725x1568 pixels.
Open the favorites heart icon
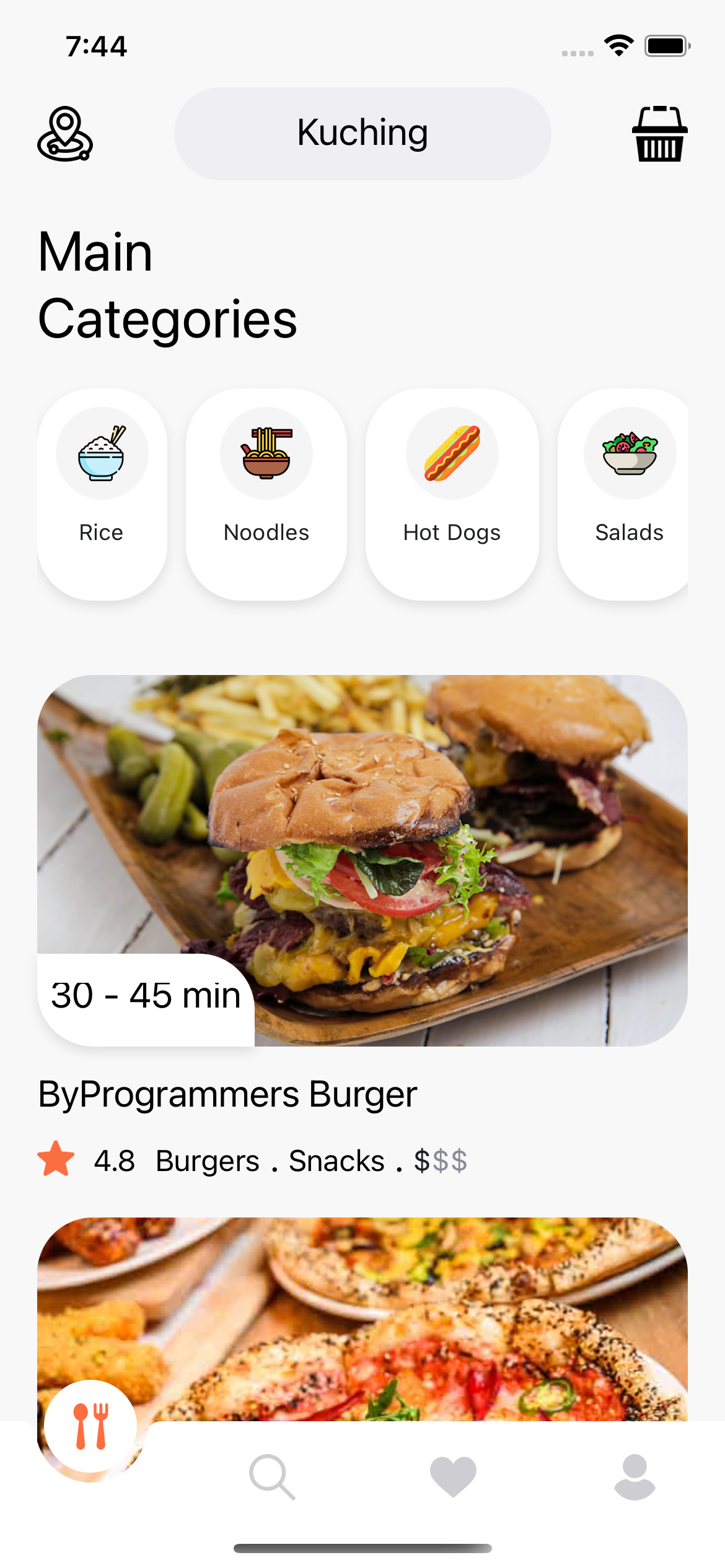(x=452, y=1474)
